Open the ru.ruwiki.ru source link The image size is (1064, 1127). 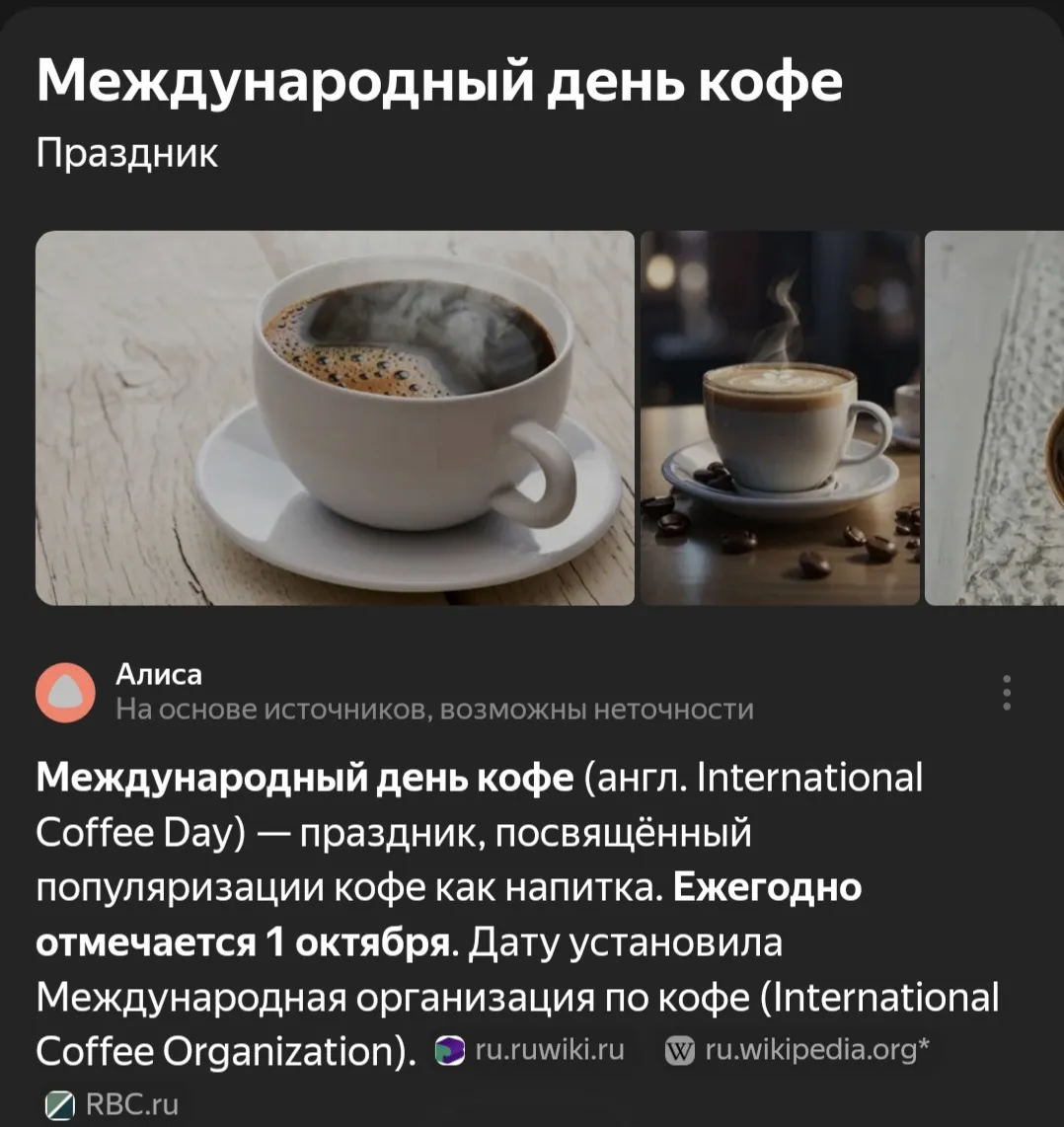tap(531, 1050)
